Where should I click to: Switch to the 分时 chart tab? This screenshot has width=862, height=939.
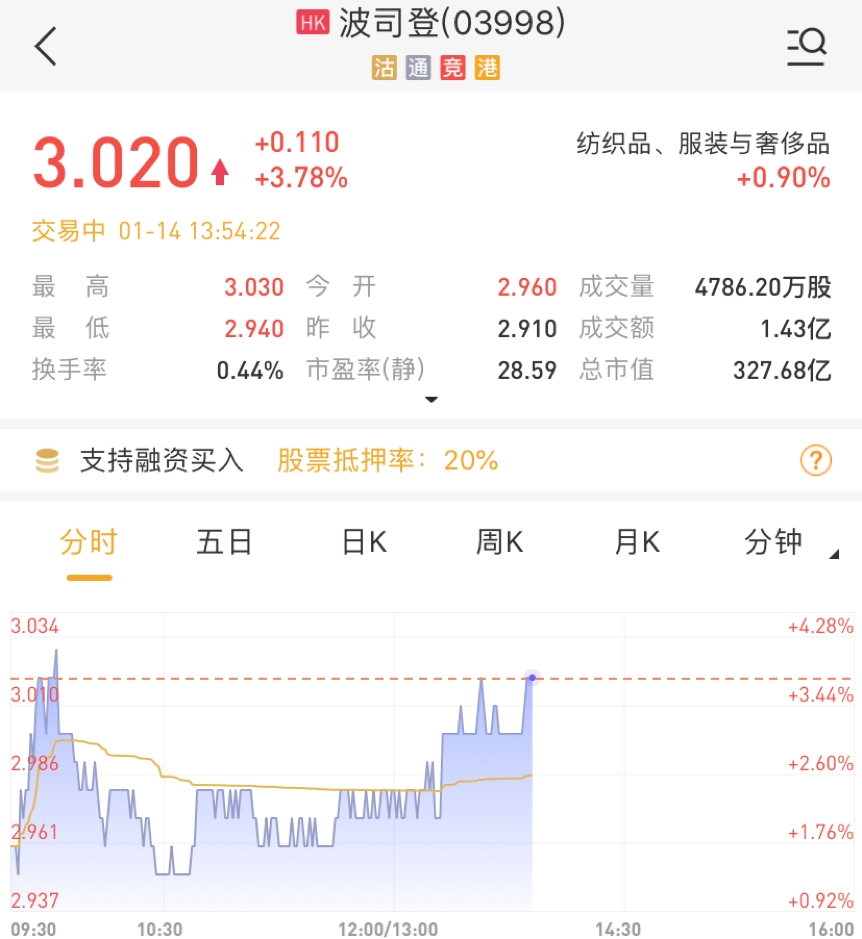tap(89, 543)
